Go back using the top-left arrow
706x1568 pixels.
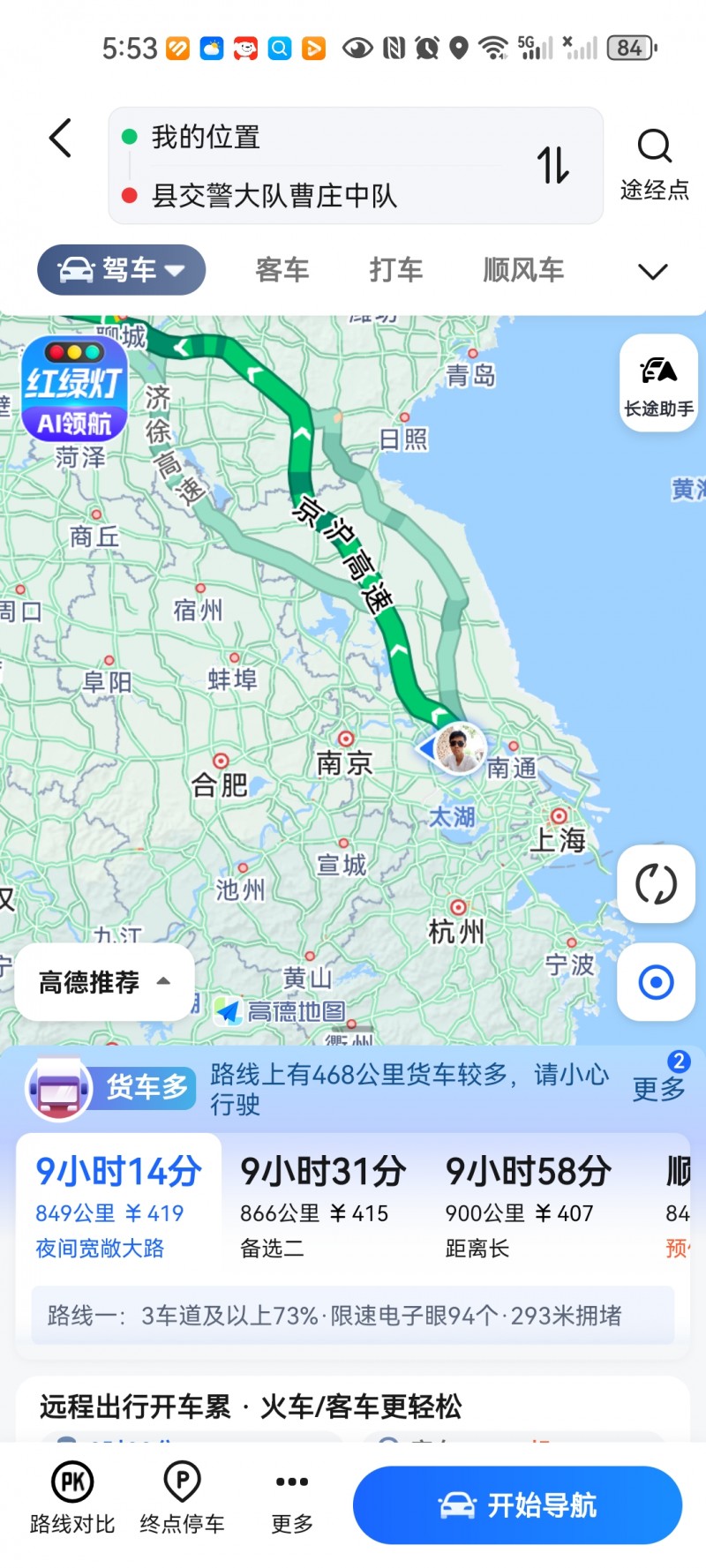(x=60, y=139)
